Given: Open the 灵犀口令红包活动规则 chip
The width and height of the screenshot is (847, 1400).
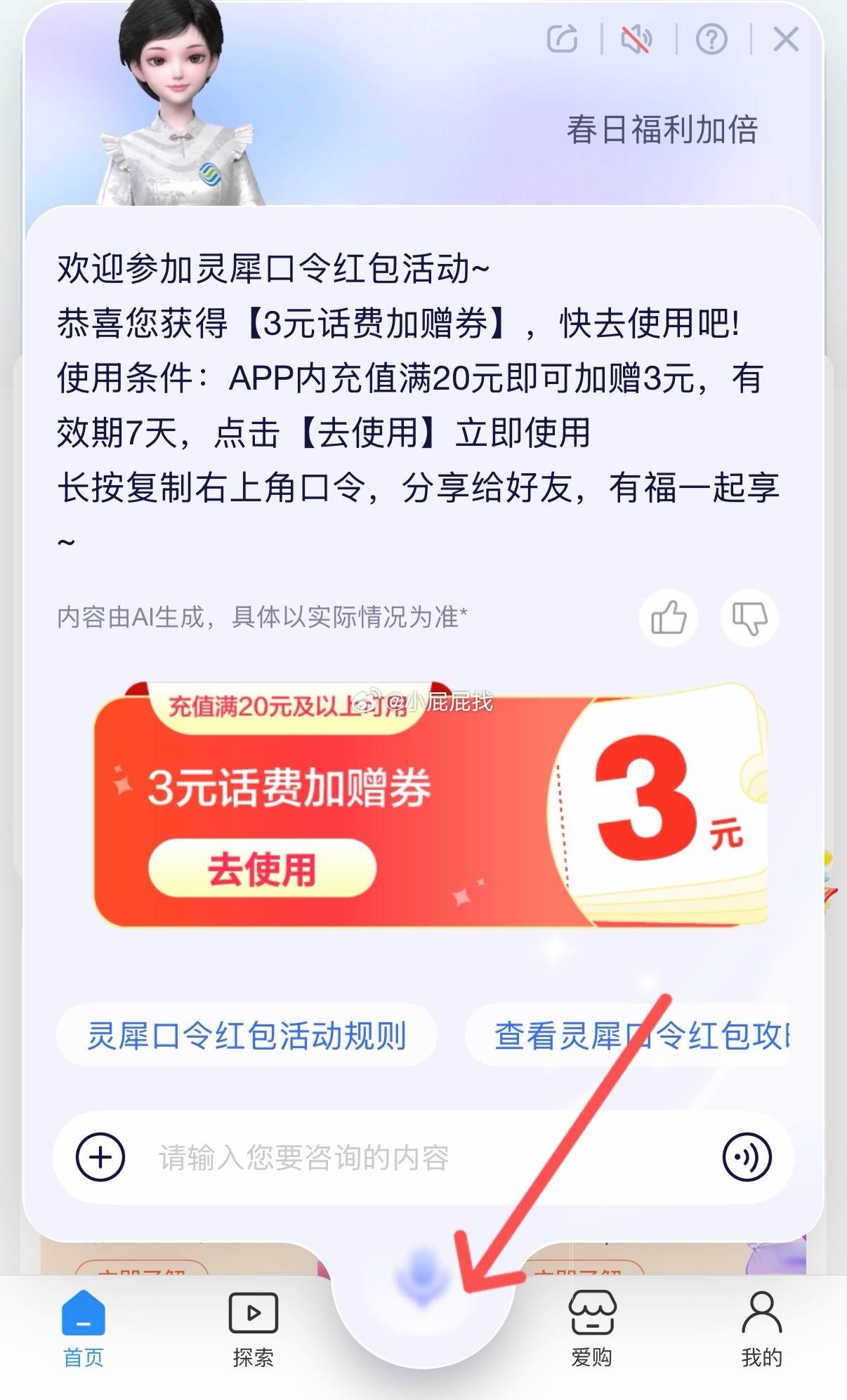Looking at the screenshot, I should click(247, 1036).
